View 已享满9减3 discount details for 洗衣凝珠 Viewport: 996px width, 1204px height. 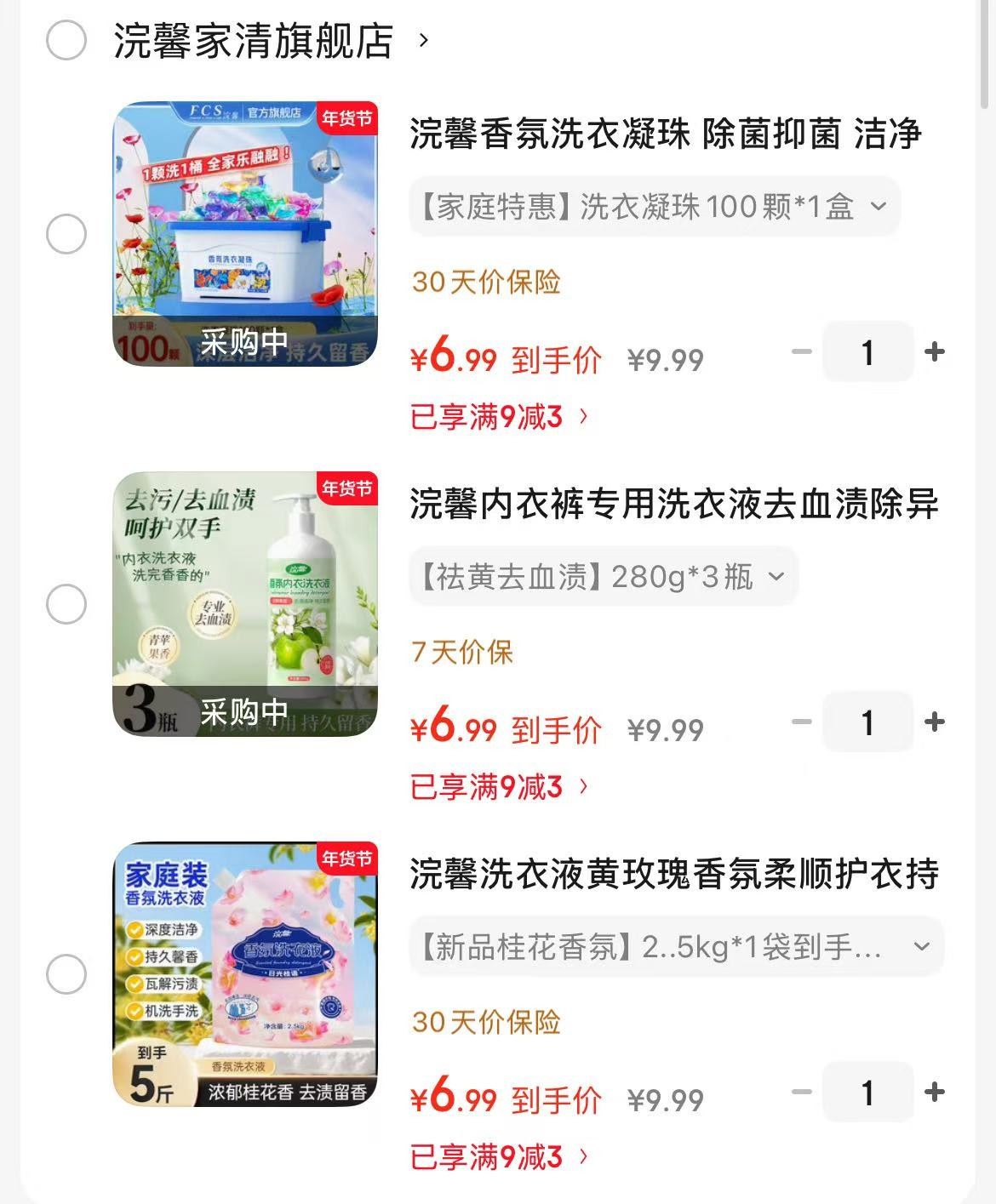pos(500,417)
